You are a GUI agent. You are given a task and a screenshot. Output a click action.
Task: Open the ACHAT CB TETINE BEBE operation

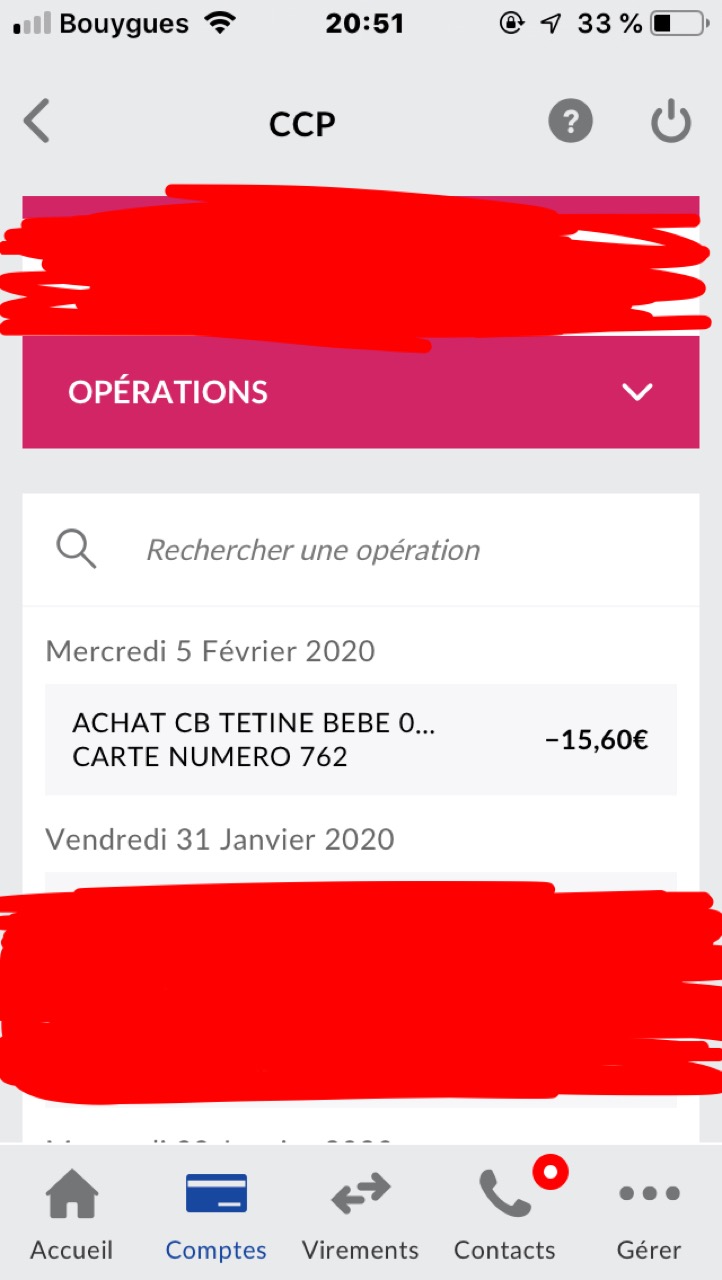click(360, 740)
